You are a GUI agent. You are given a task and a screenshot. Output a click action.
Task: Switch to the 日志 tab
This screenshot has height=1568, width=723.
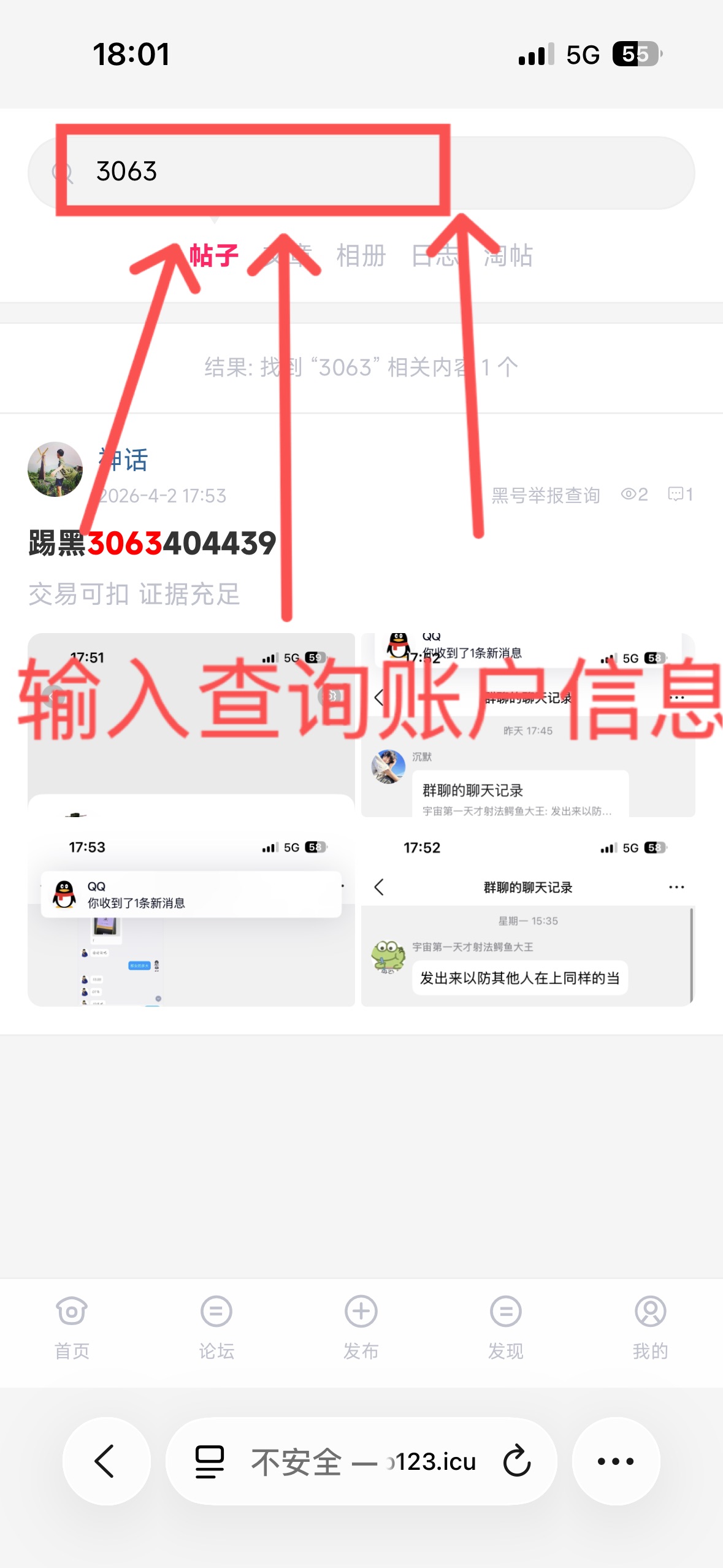coord(435,255)
